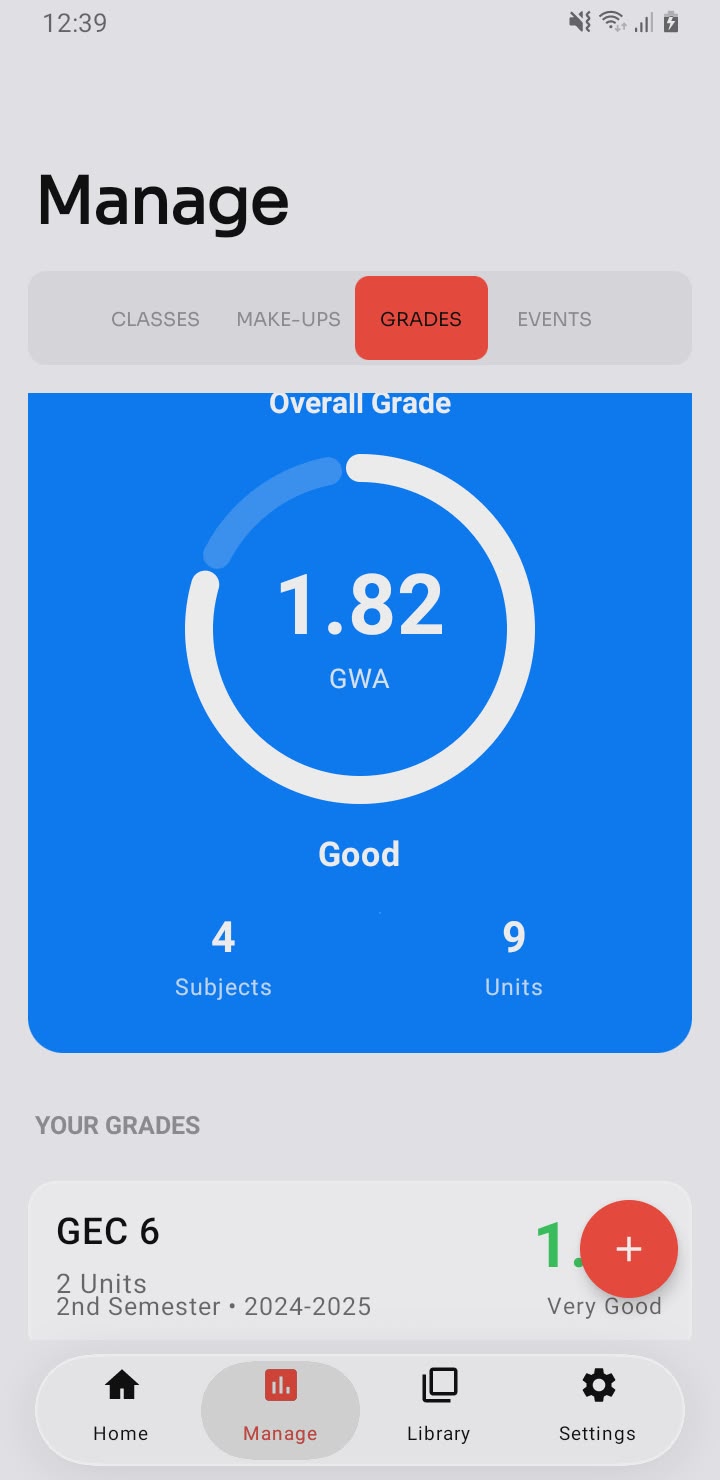Open the Make-ups tab
Viewport: 720px width, 1480px height.
click(288, 319)
